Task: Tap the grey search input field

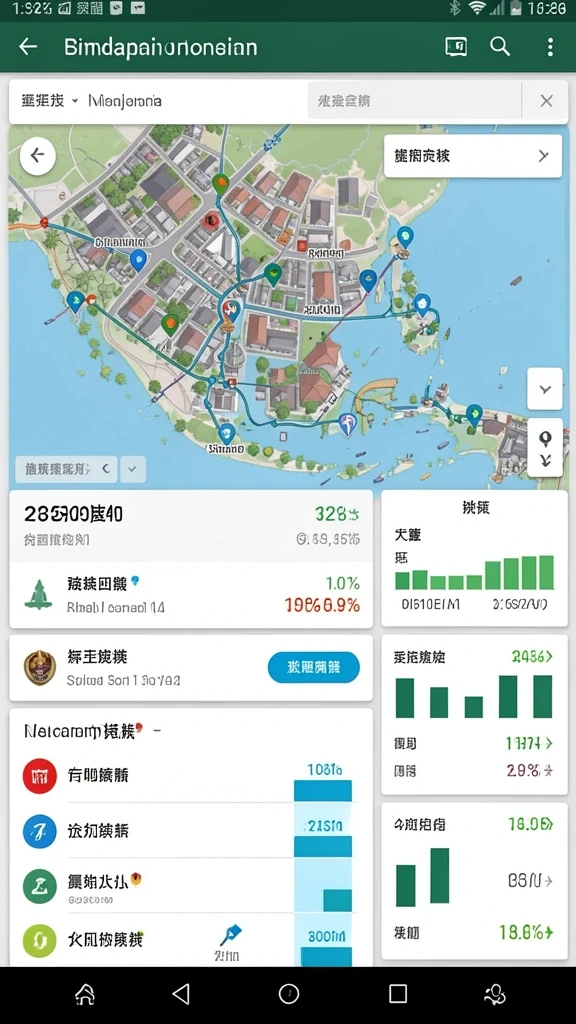Action: [415, 101]
